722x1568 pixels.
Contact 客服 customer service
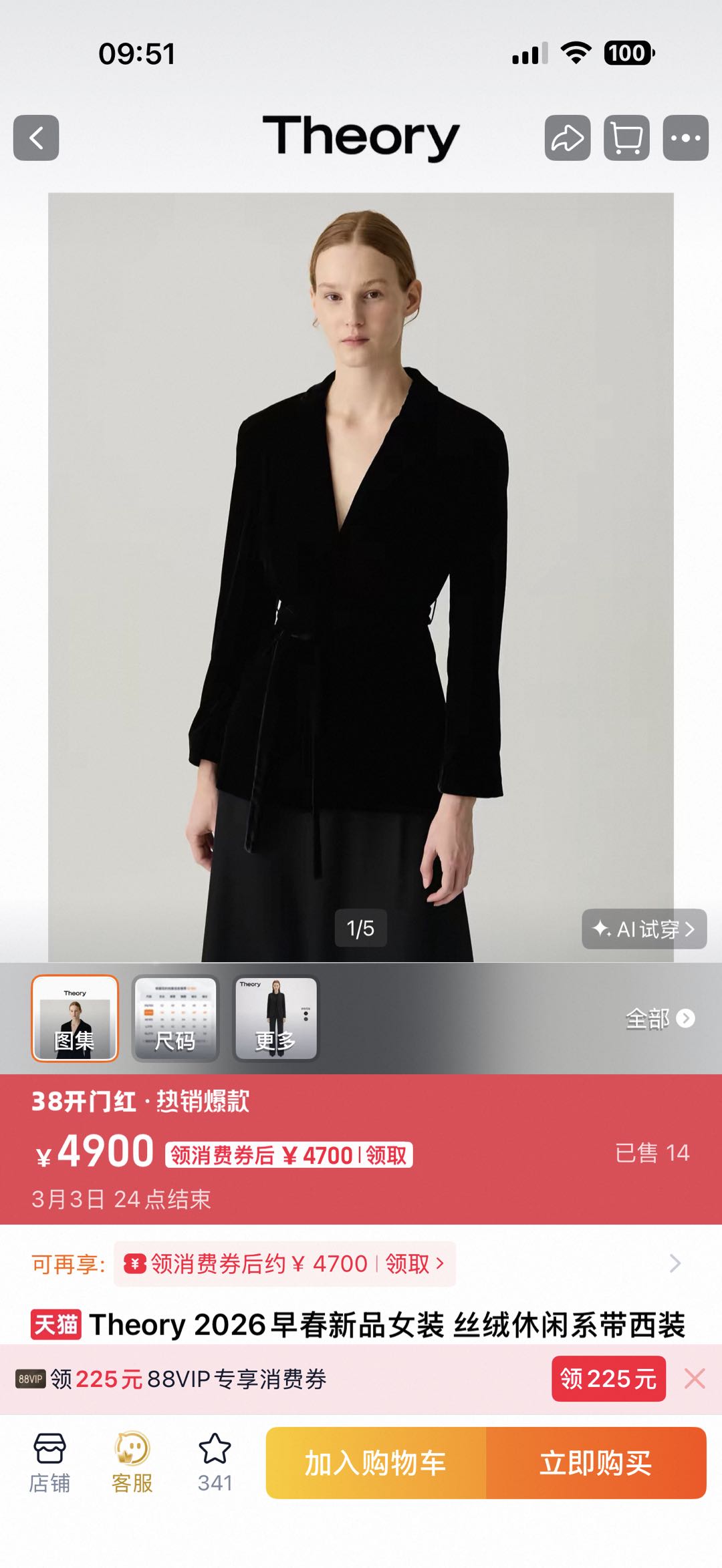tap(132, 1463)
